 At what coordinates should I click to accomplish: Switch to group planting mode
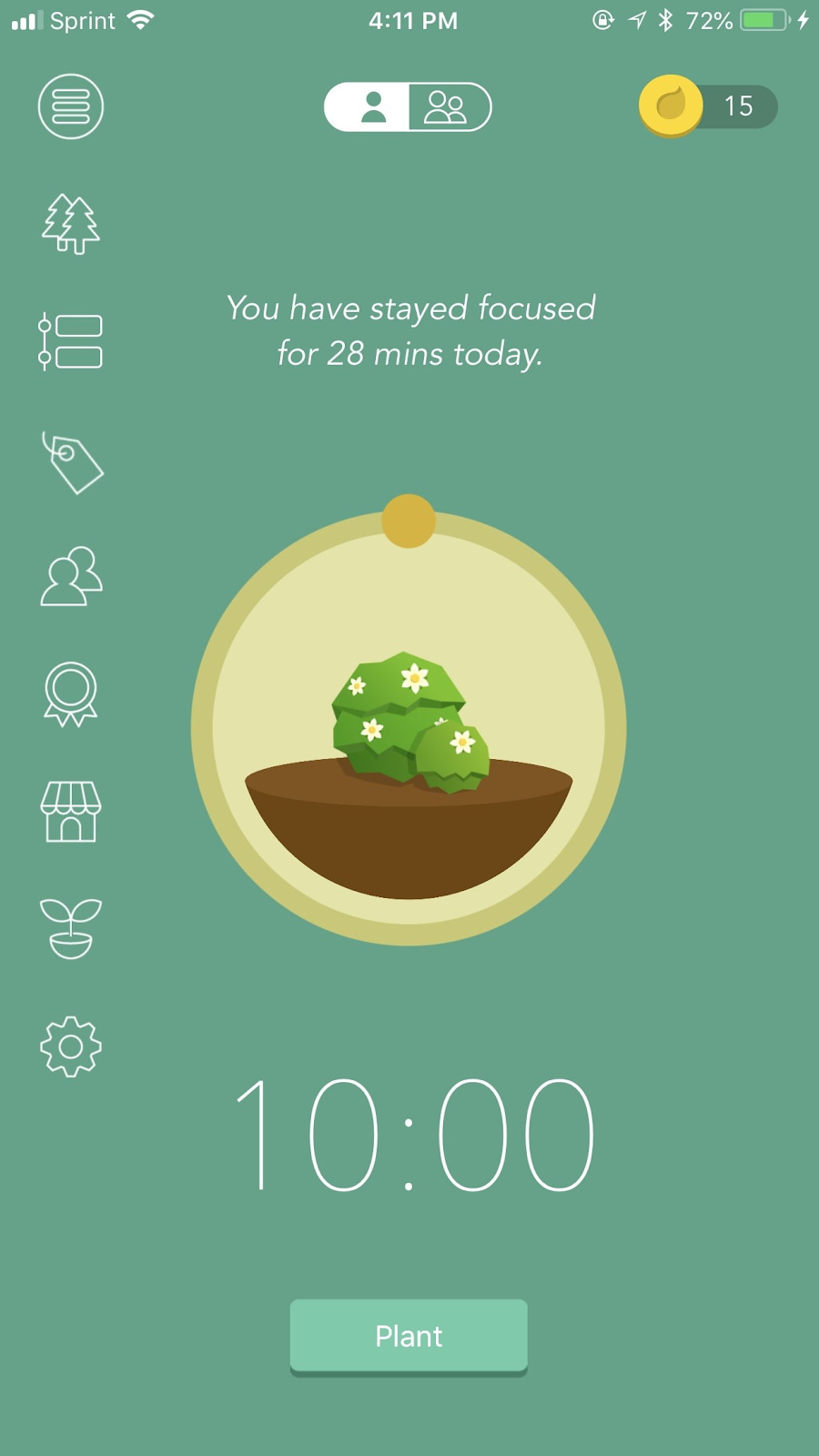pyautogui.click(x=447, y=107)
